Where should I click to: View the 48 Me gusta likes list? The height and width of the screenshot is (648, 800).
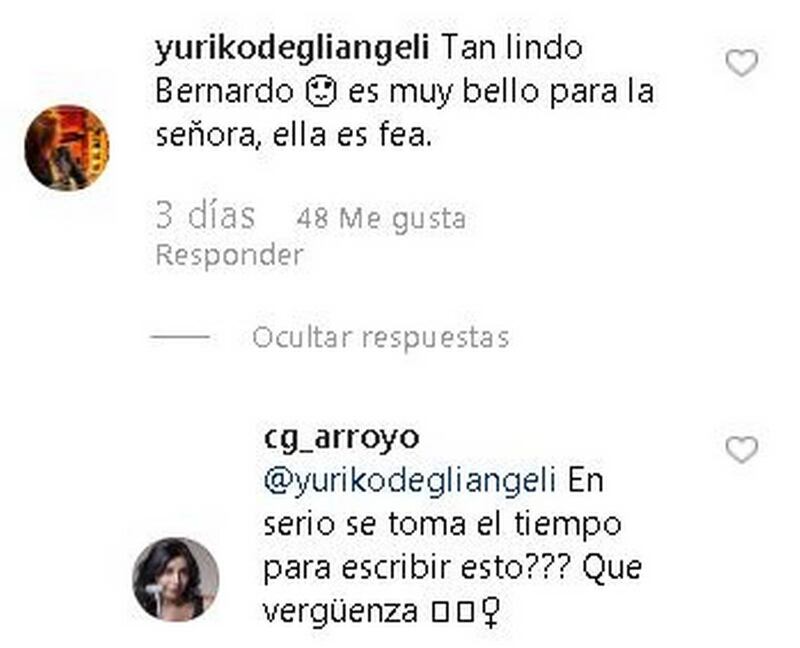(381, 218)
